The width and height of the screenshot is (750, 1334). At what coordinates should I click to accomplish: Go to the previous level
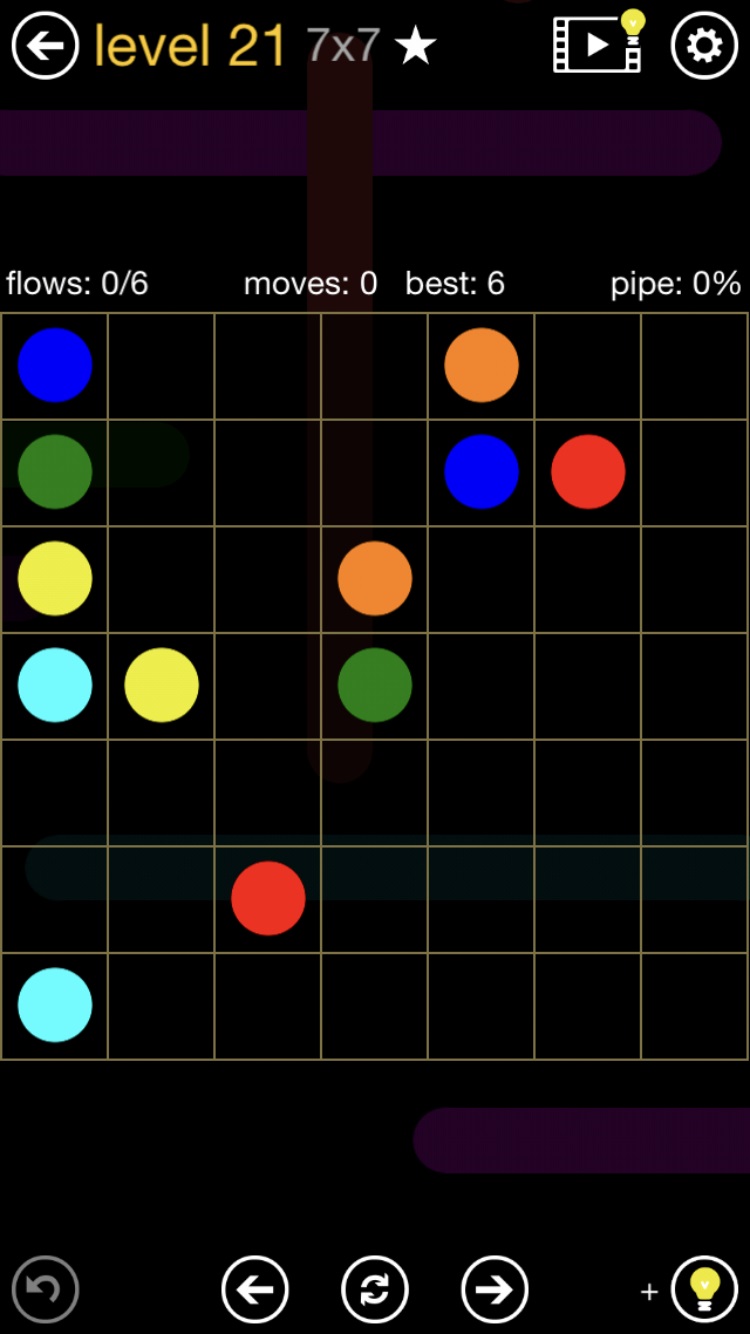[255, 1290]
